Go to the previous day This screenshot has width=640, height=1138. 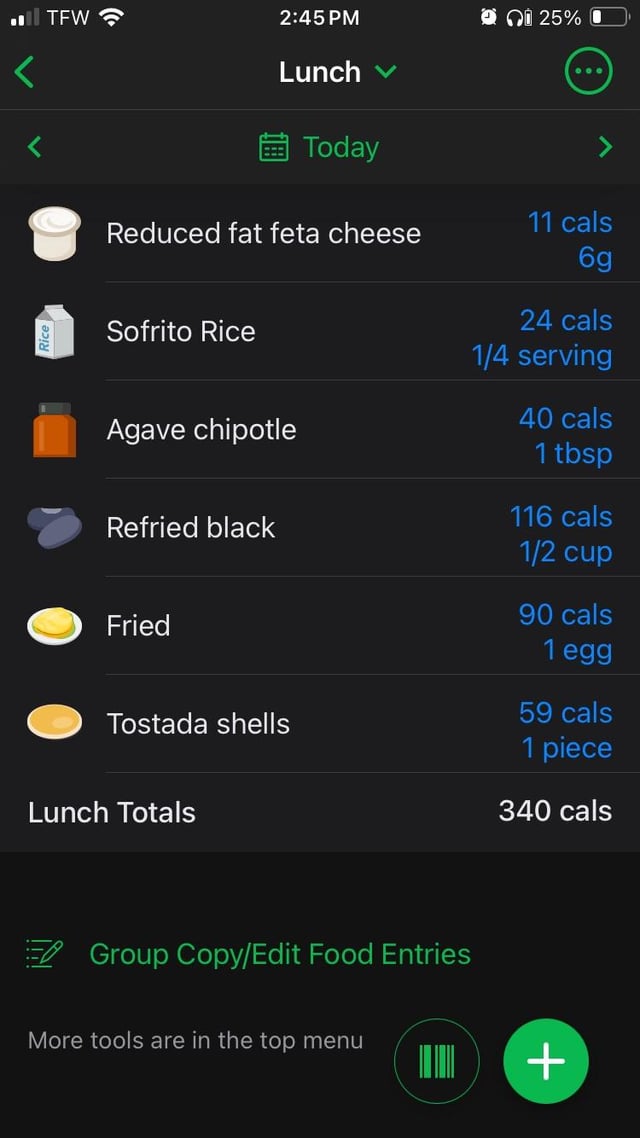point(34,147)
